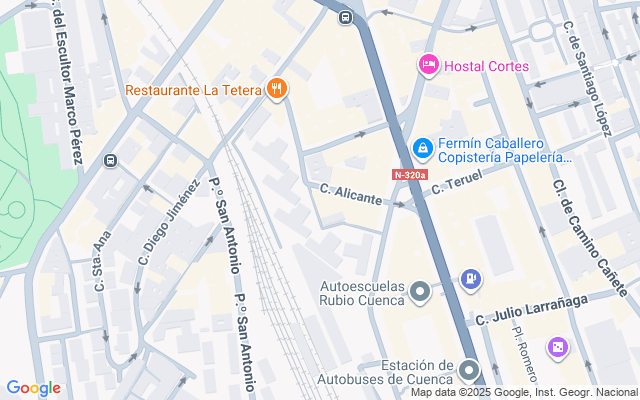
Task: Tap the Fermín Caballero Copistería Papelería pin
Action: (x=423, y=149)
